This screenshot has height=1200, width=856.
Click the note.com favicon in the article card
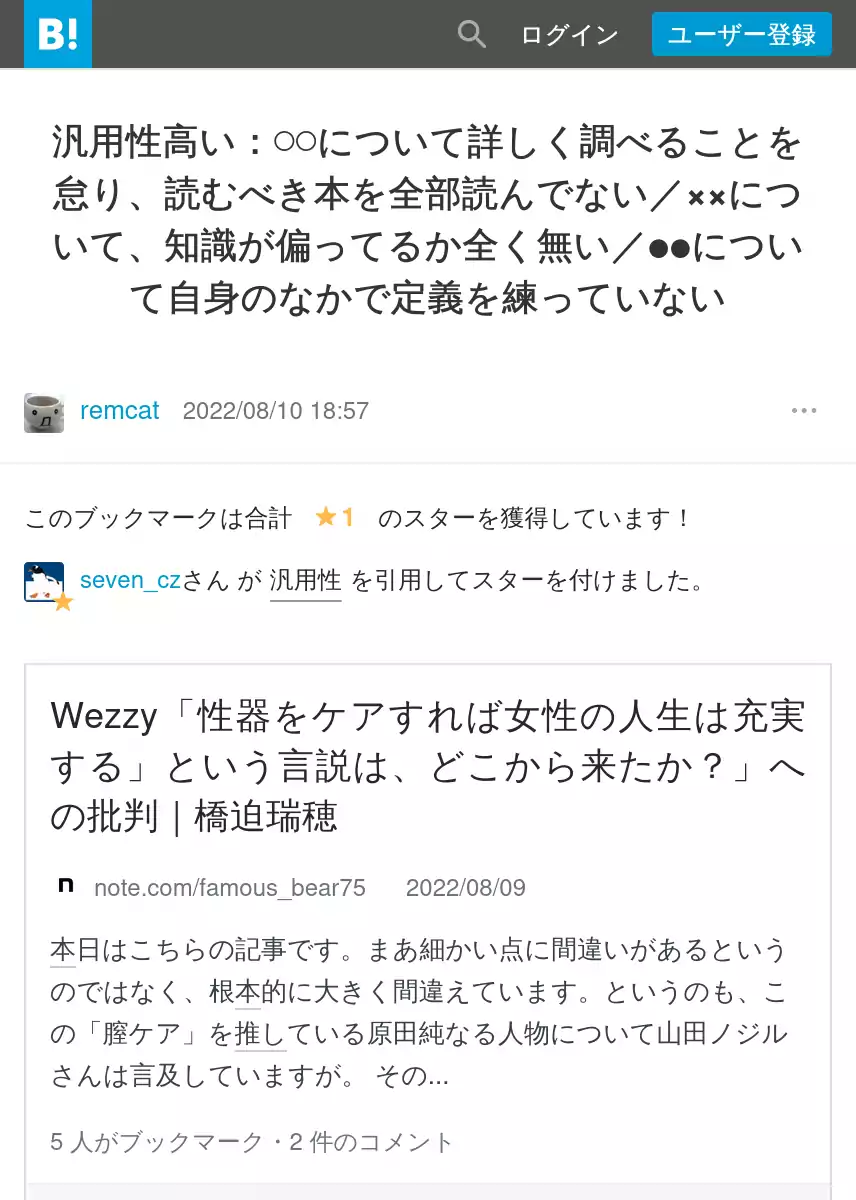coord(67,887)
